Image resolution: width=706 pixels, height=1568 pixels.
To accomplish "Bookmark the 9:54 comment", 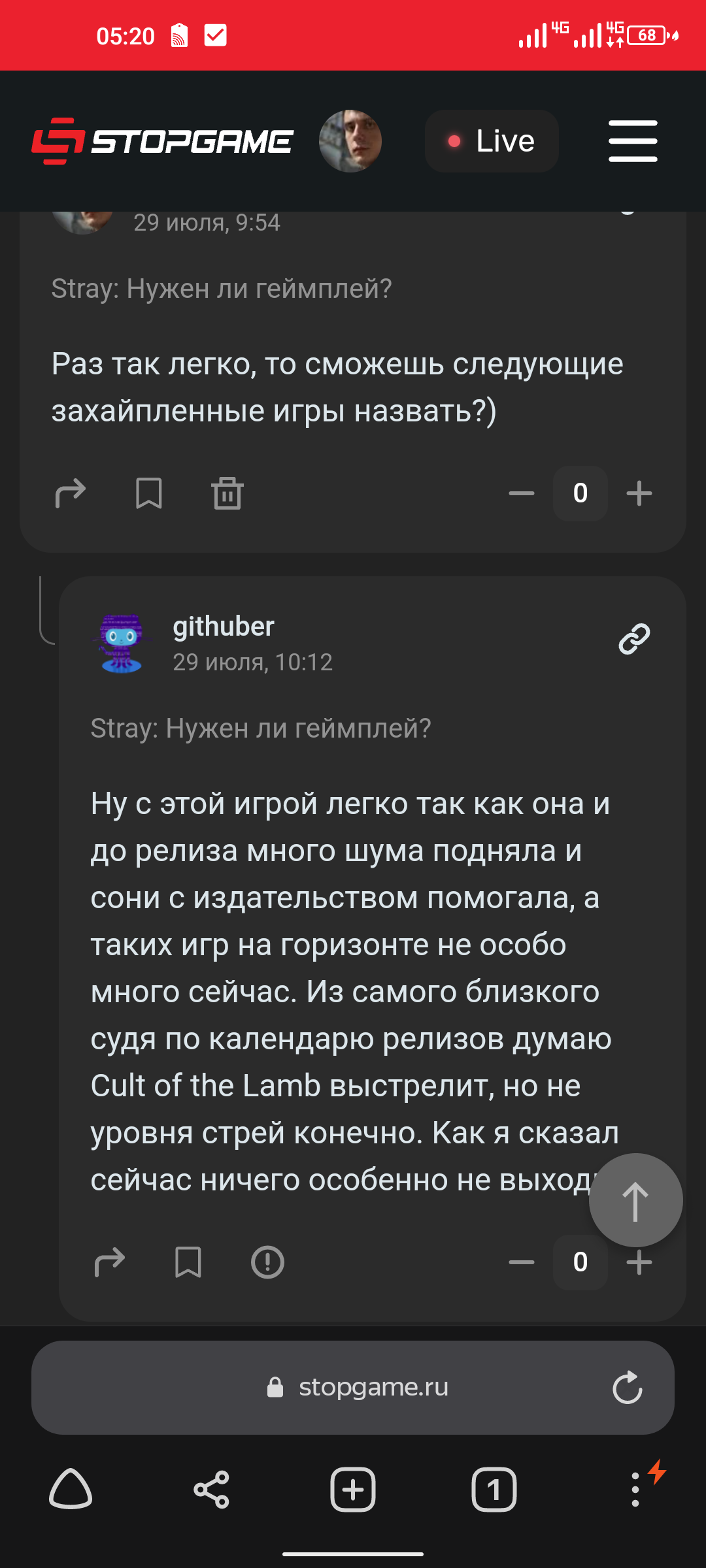I will pos(149,493).
